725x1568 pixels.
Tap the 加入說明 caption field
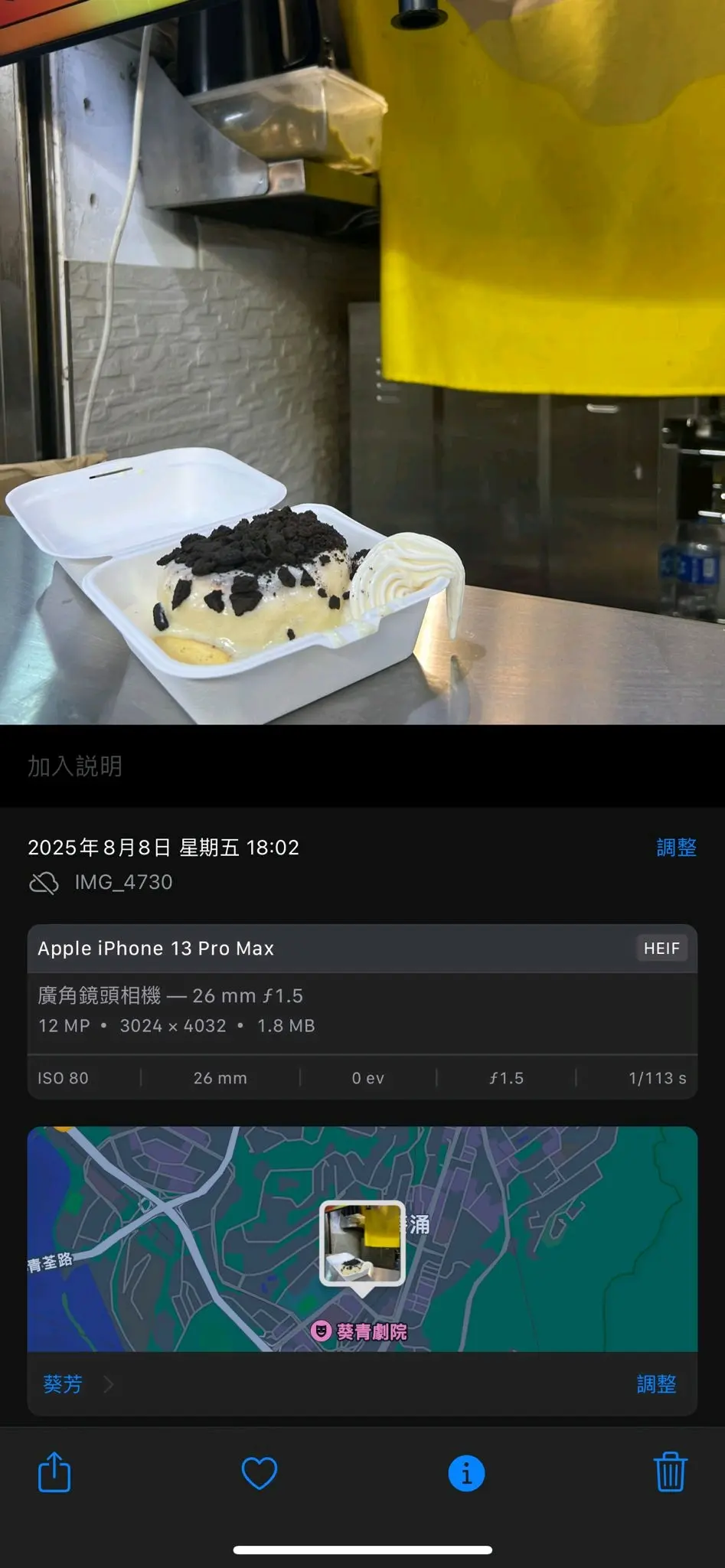pos(75,766)
